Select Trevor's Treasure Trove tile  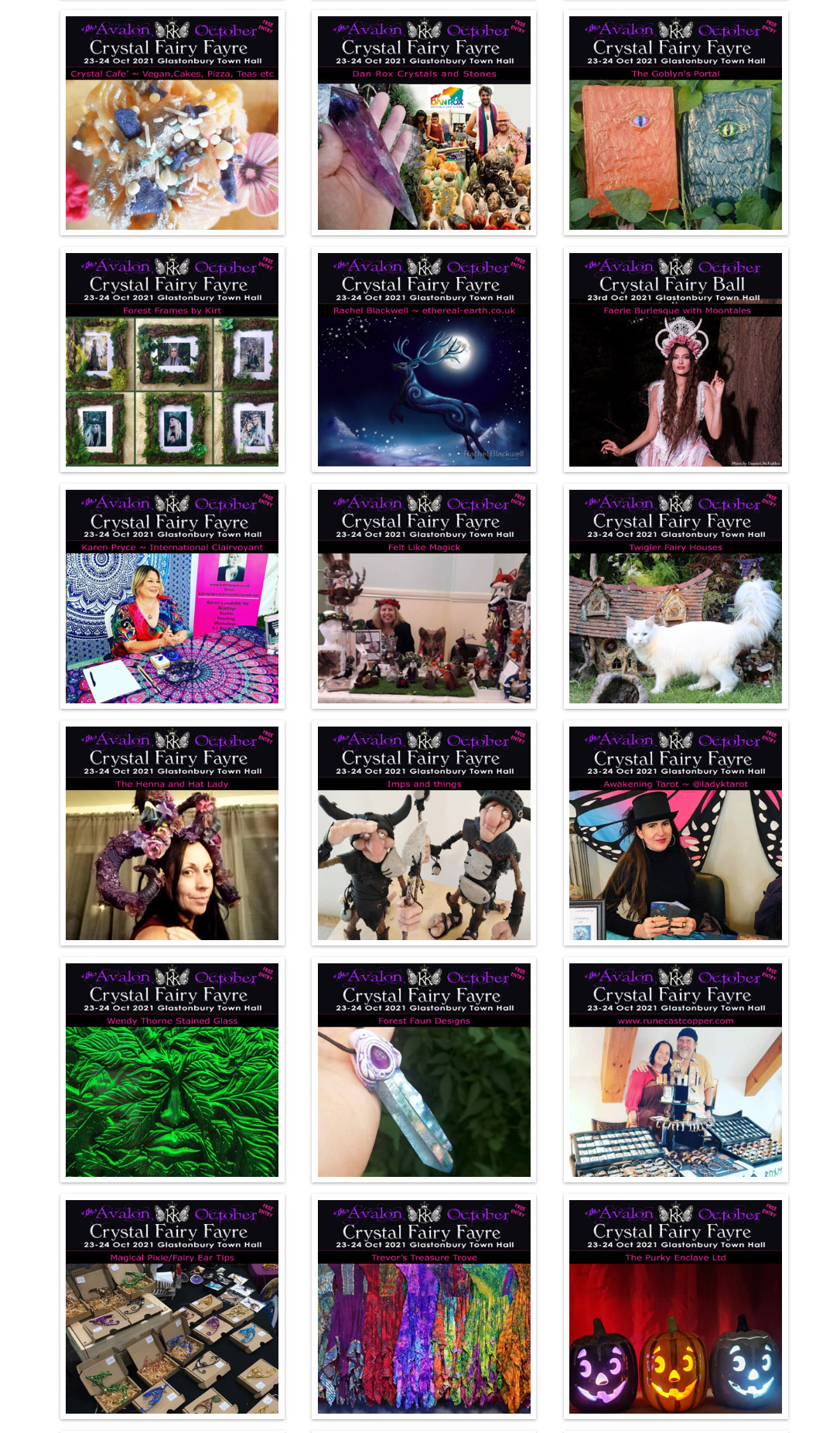pos(424,1308)
